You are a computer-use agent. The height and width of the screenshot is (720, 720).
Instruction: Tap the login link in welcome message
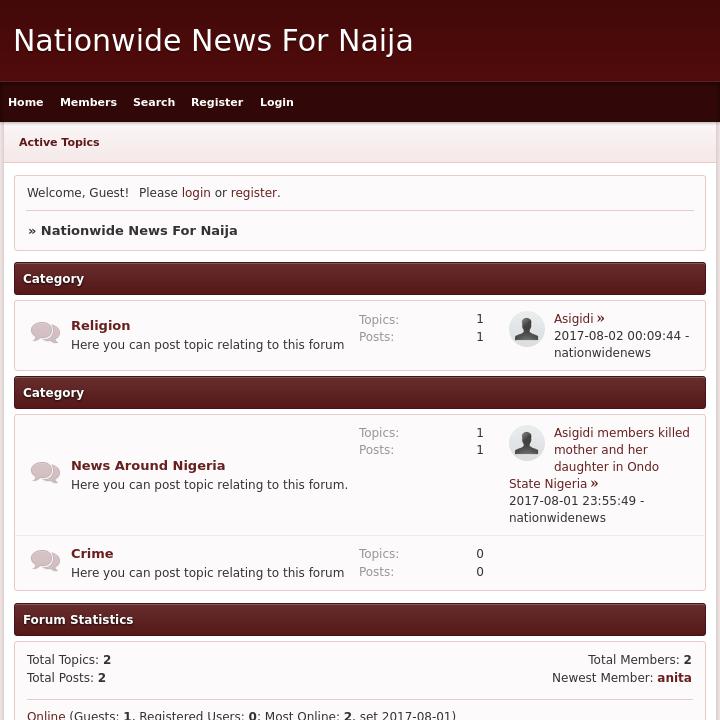pos(196,193)
